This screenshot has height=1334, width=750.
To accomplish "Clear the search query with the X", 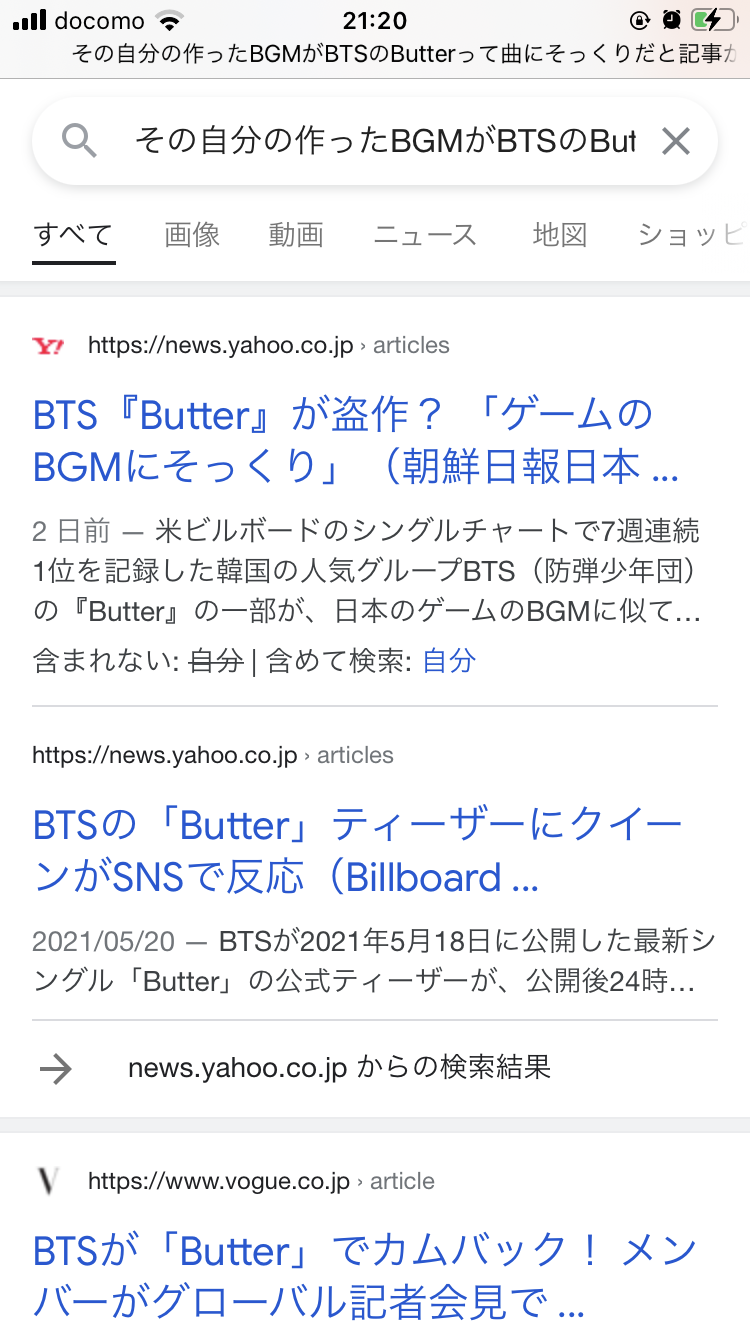I will (x=676, y=142).
